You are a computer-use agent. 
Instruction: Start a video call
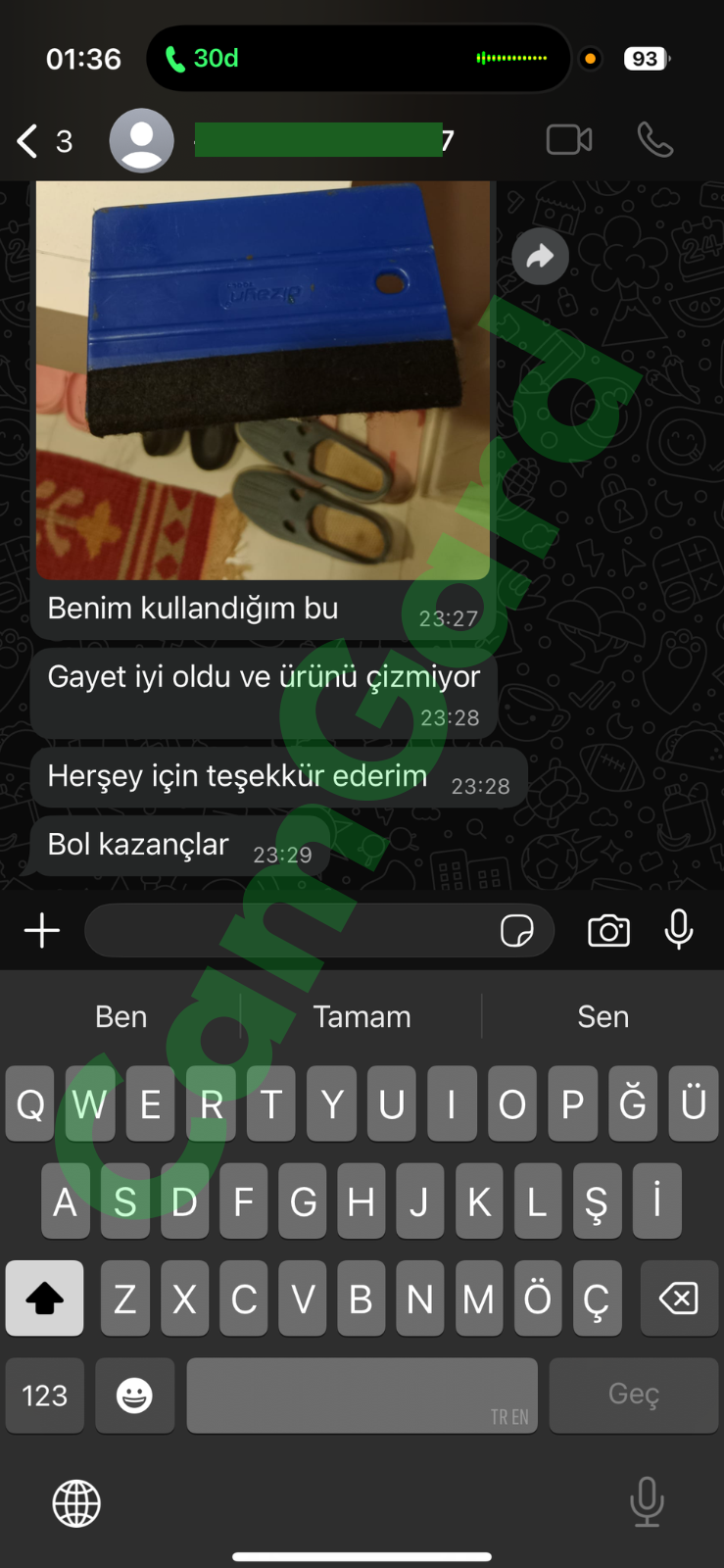(568, 140)
